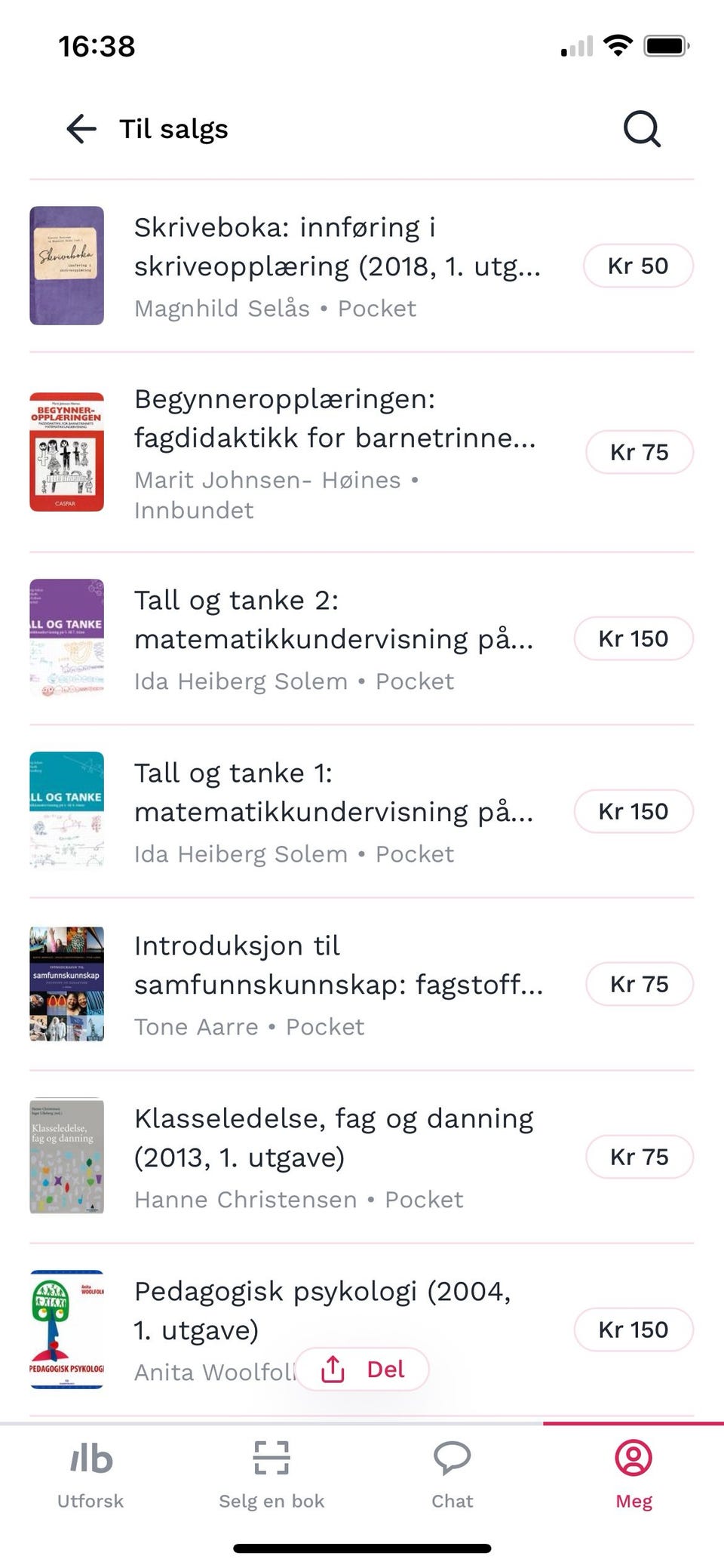The width and height of the screenshot is (724, 1568).
Task: Tap the share arrow icon on Del button
Action: [332, 1369]
